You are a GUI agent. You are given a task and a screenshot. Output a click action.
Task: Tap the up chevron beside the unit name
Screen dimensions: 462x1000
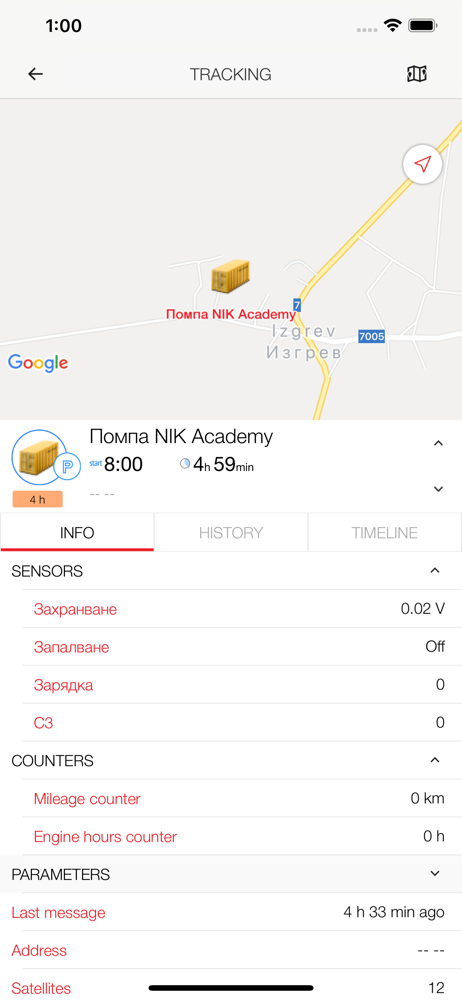click(438, 443)
